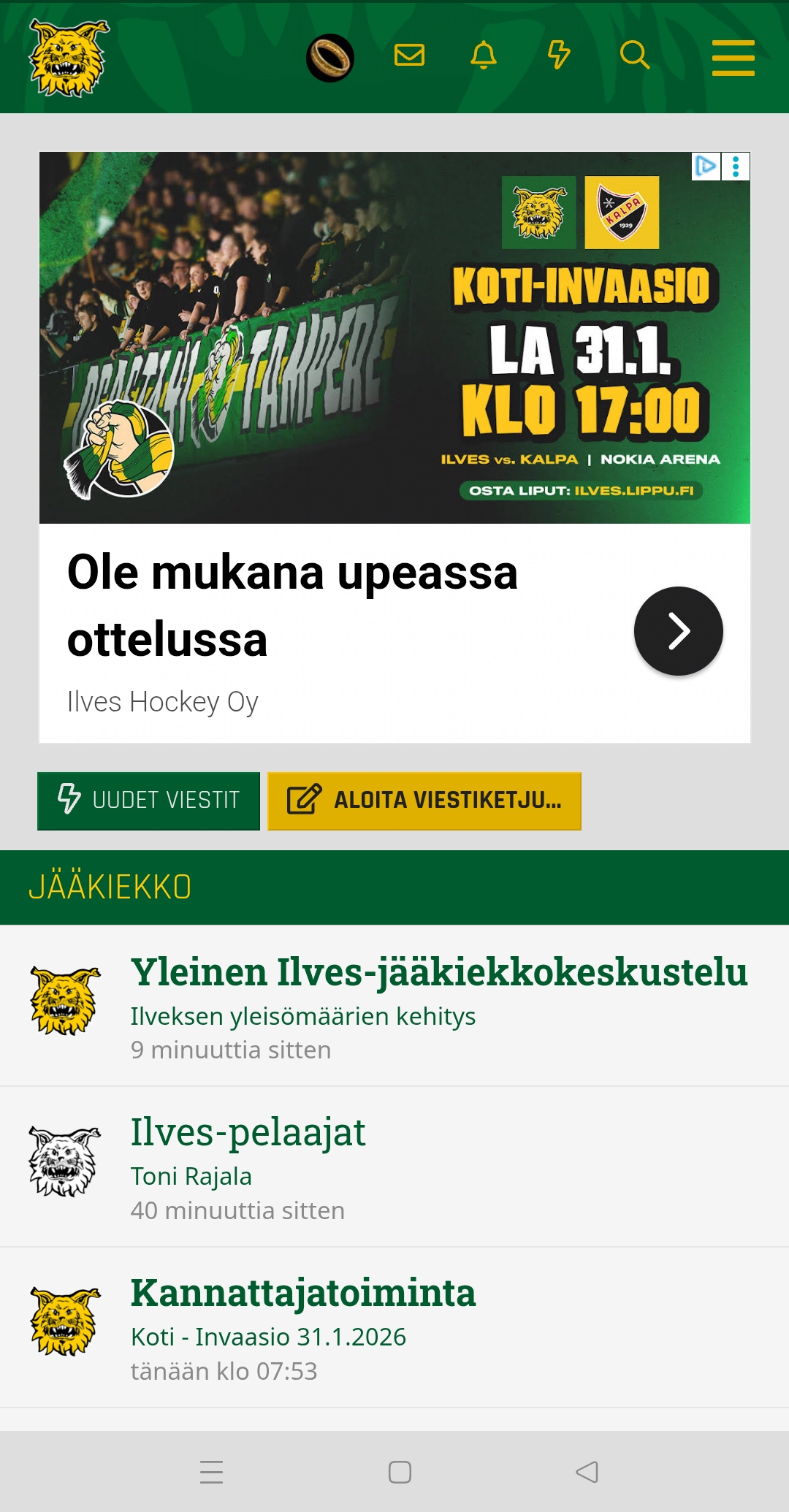Open the Ilveksen yleisömäärien kehitys thread
Viewport: 789px width, 1512px height.
tap(303, 1016)
